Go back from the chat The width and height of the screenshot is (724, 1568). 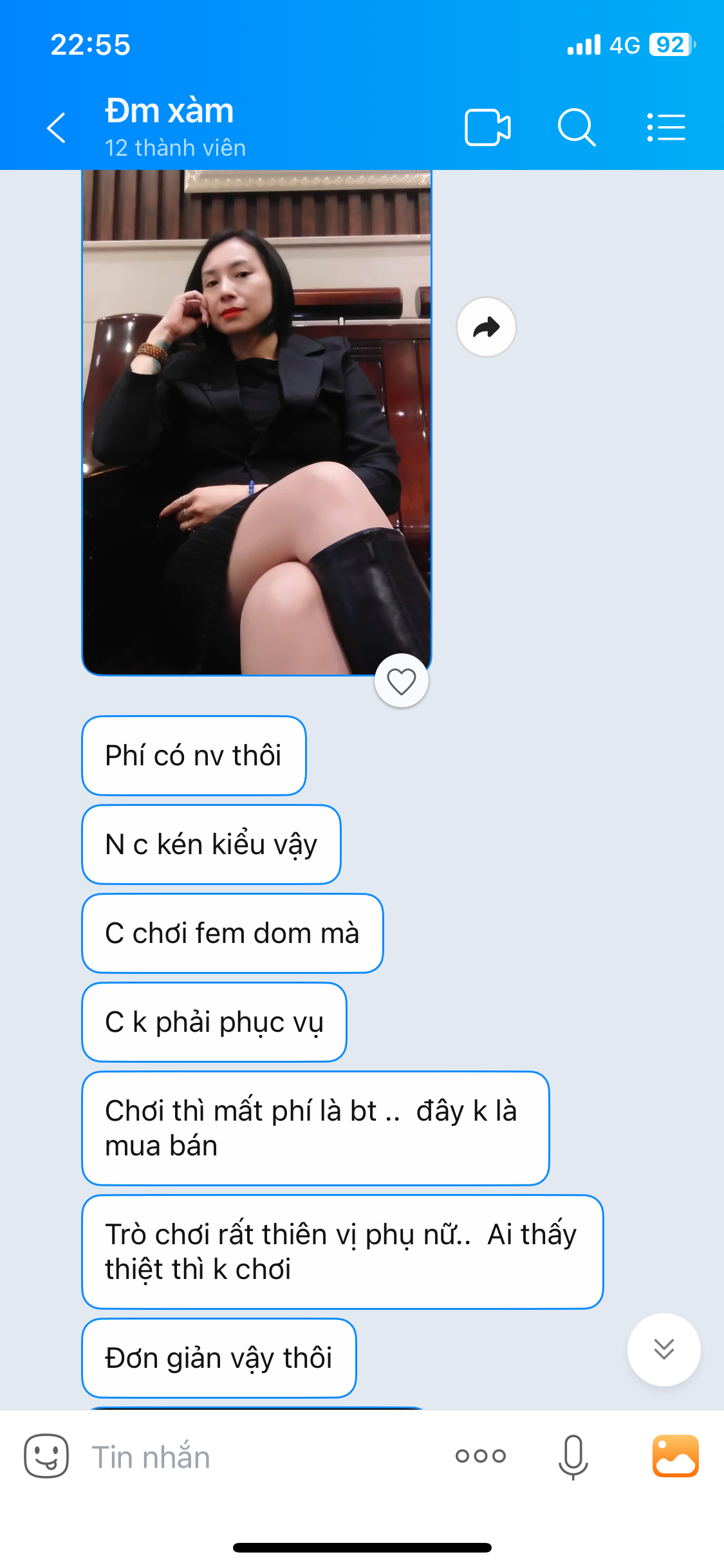57,127
